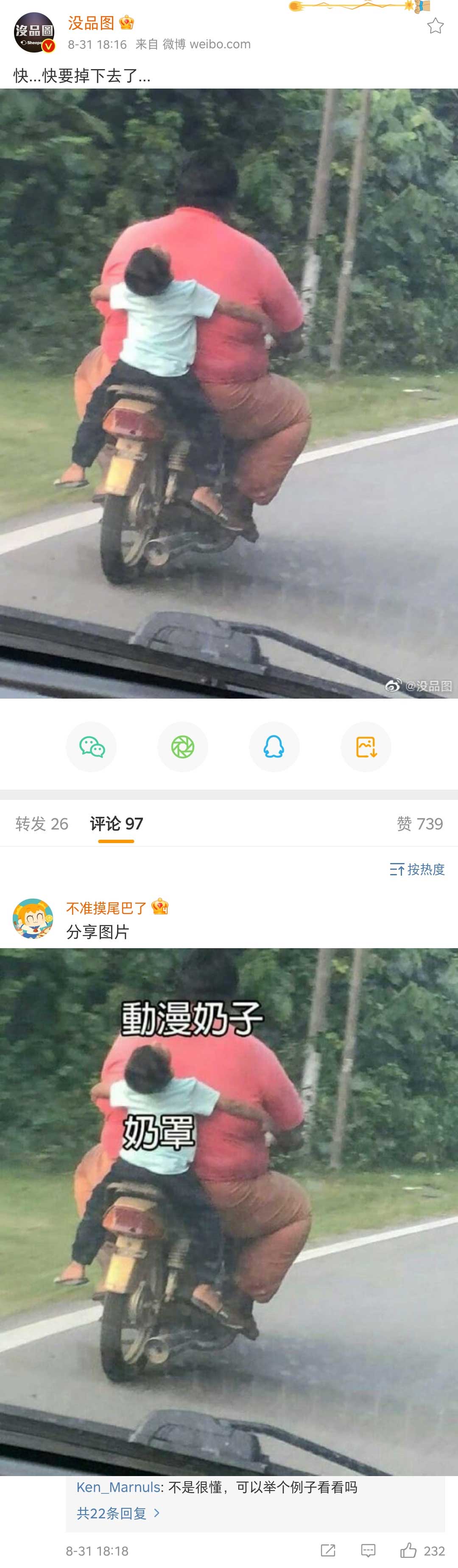Change comment sorting via 按热度
This screenshot has height=1568, width=458.
pos(417,869)
